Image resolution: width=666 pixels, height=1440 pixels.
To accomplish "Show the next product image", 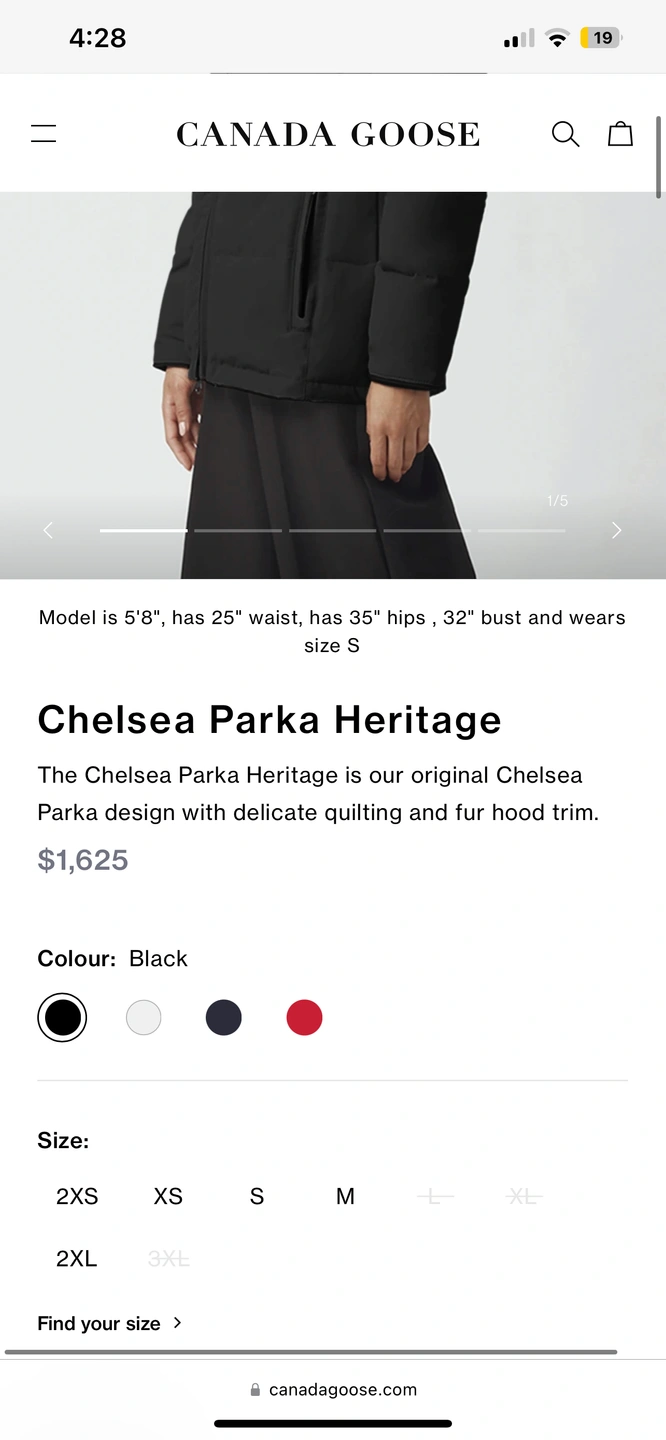I will coord(616,530).
